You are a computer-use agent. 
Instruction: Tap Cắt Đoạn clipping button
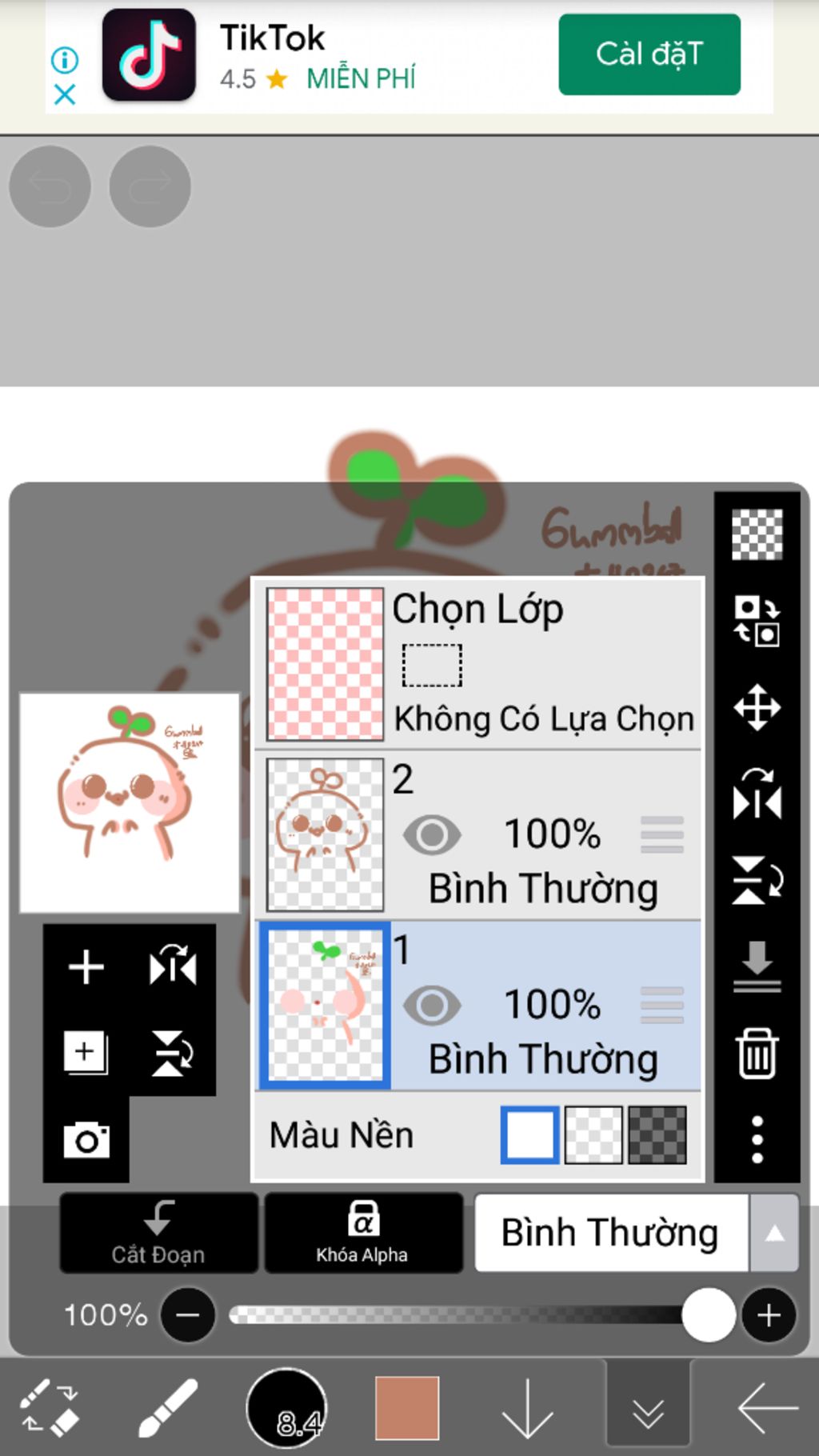158,1233
